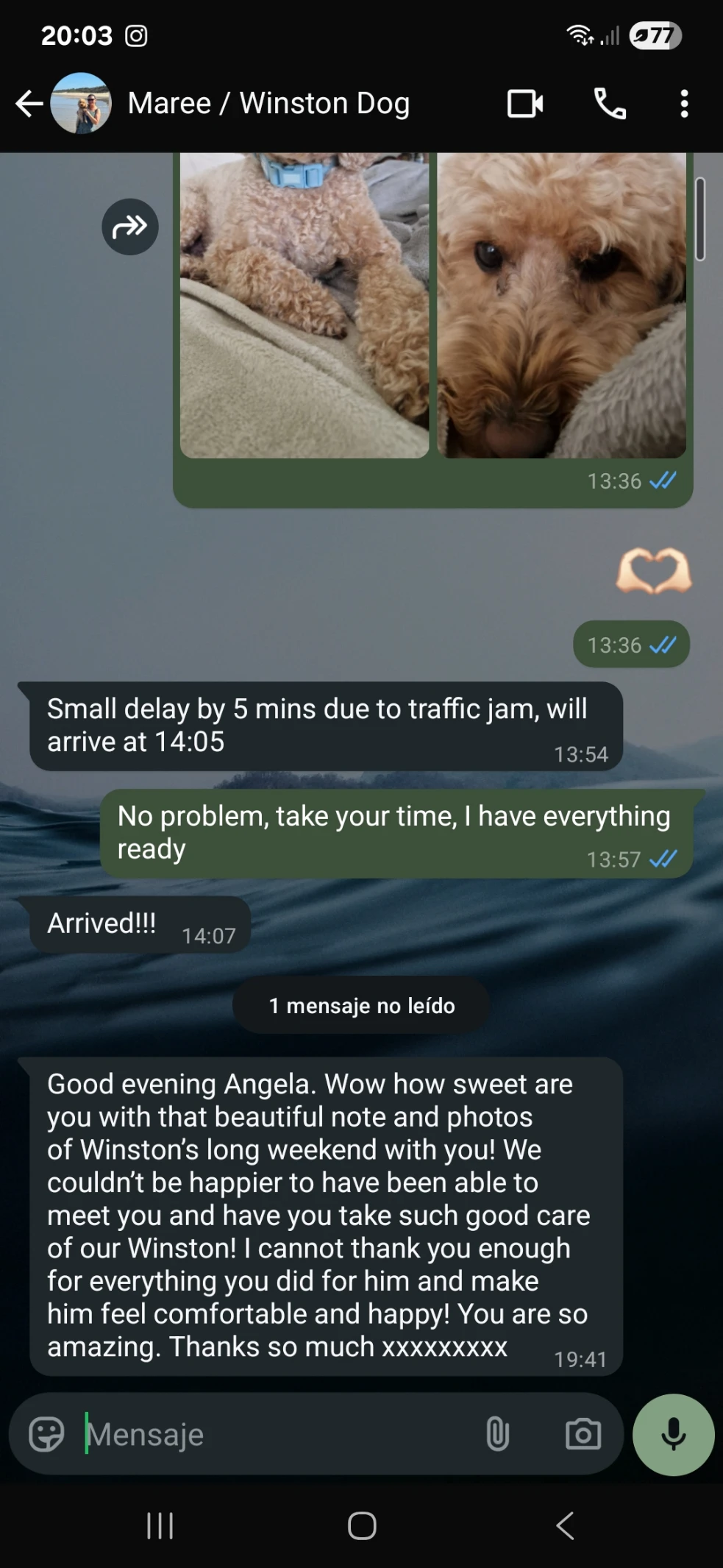Record a voice message with the microphone
723x1568 pixels.
click(673, 1434)
